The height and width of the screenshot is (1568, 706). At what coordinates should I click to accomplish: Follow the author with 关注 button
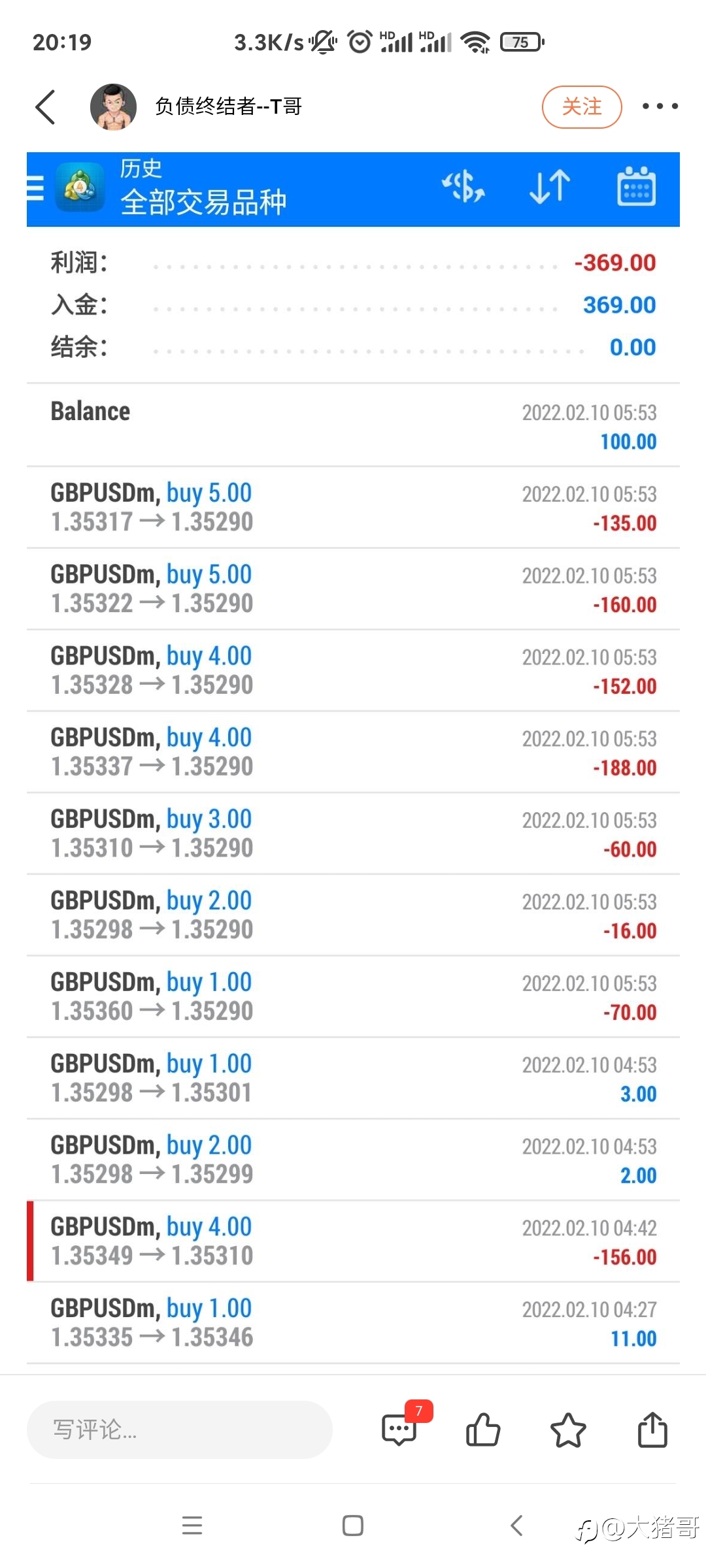tap(581, 106)
